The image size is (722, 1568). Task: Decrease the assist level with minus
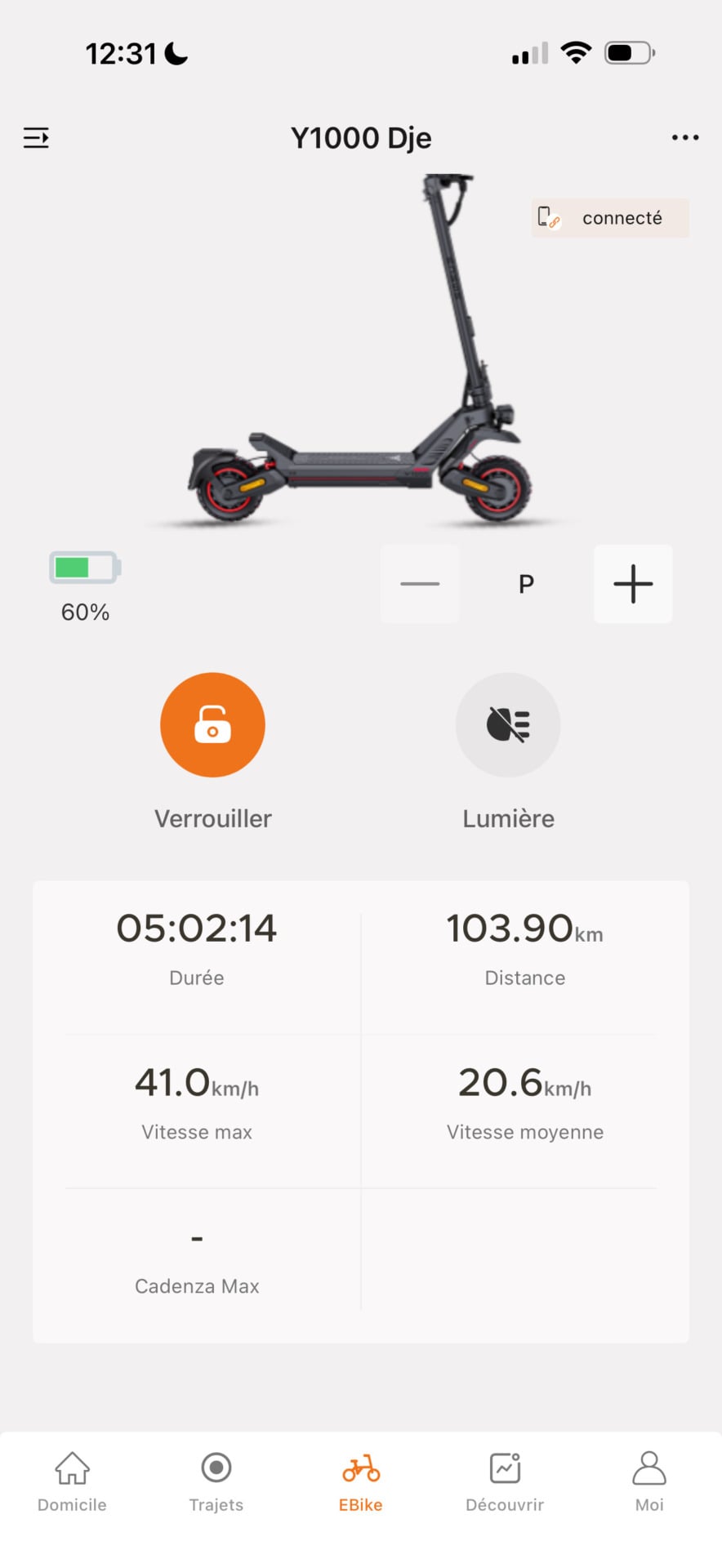tap(420, 584)
